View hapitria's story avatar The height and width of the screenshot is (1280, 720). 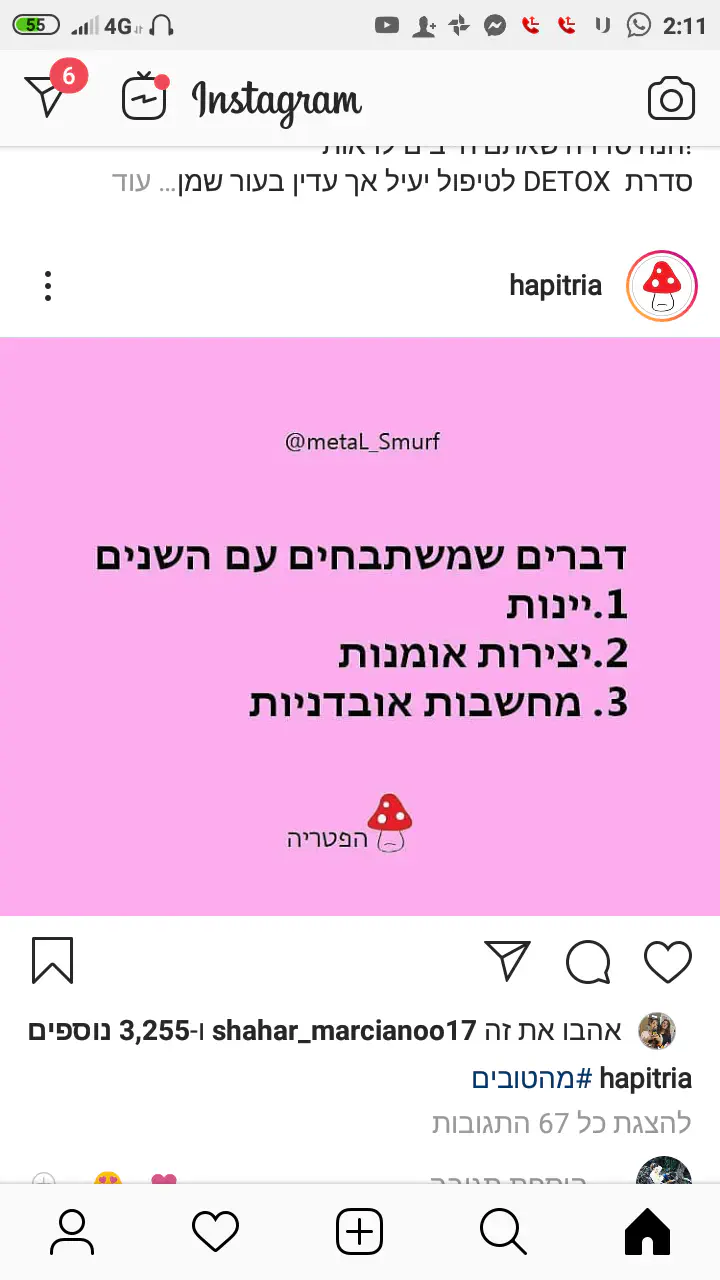(661, 286)
